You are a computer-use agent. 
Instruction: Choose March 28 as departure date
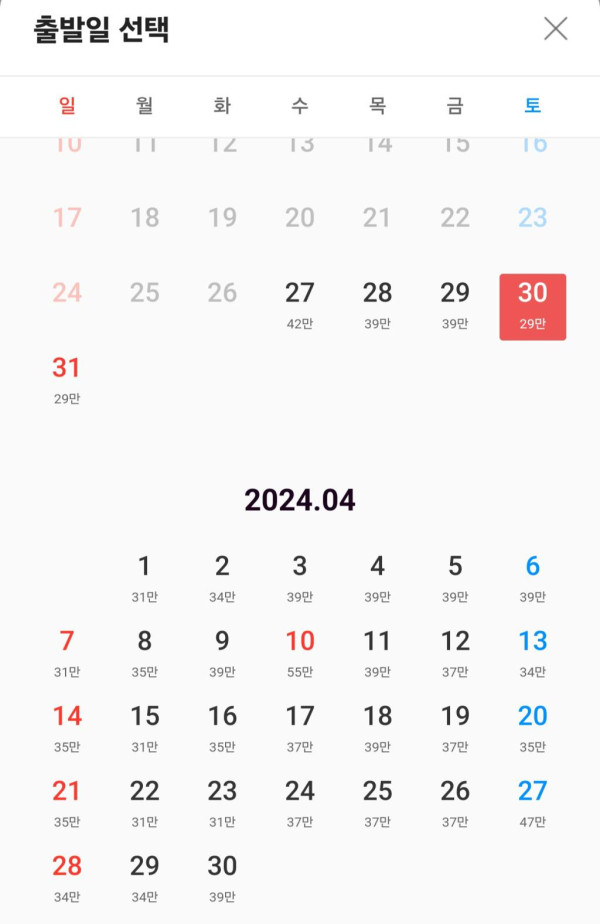(x=377, y=303)
